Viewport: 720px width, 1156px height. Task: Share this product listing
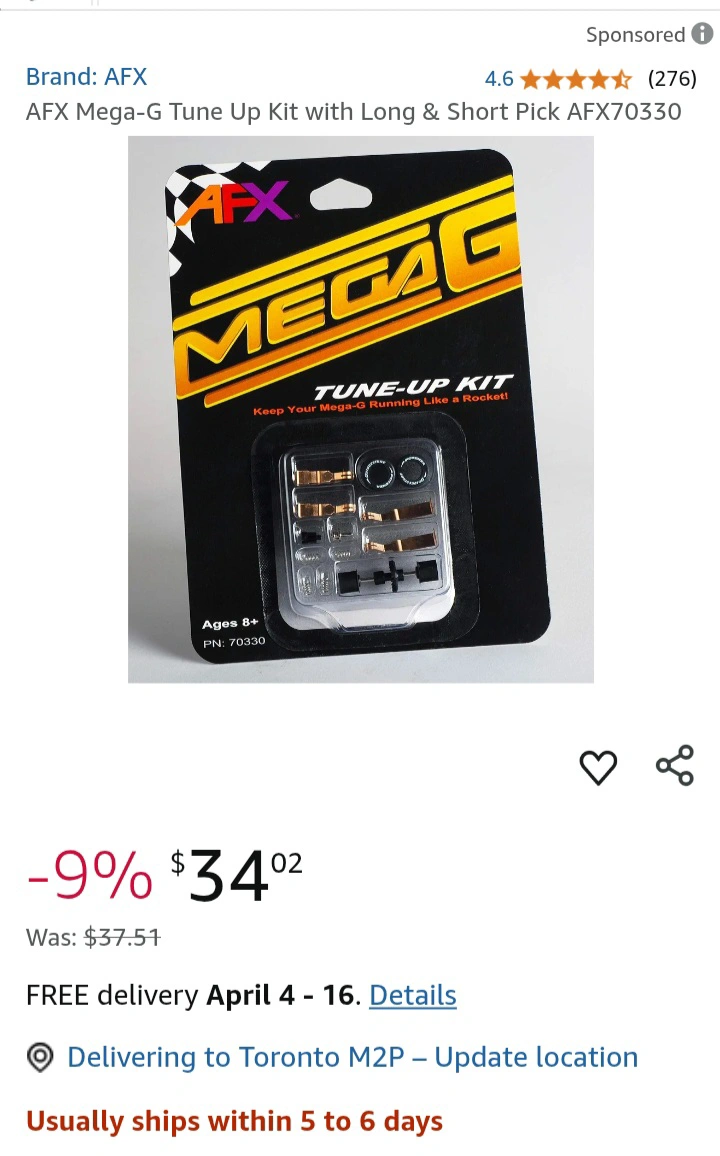coord(675,765)
